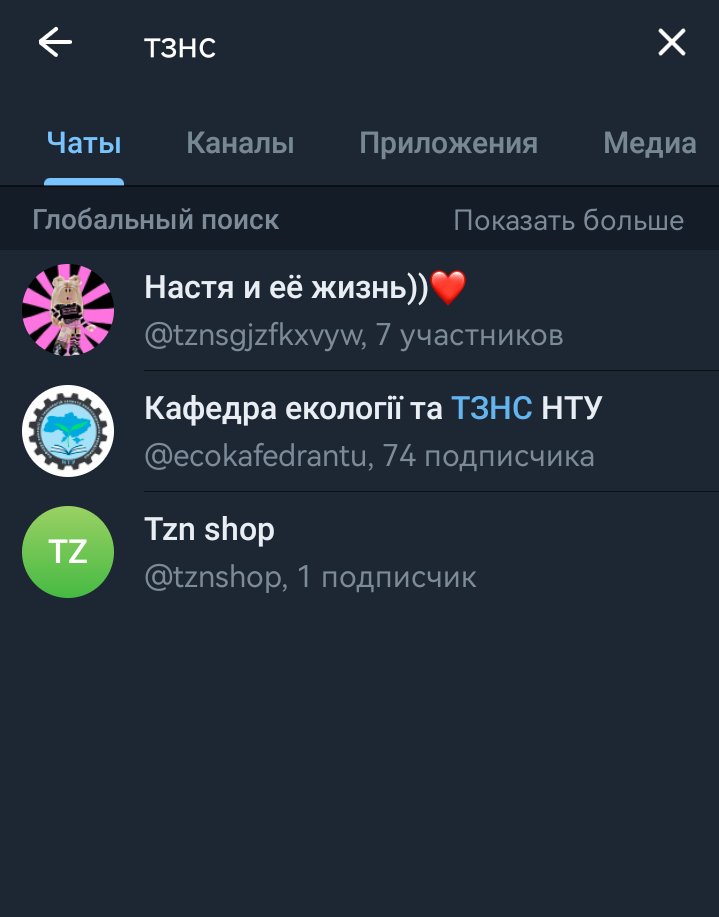Image resolution: width=719 pixels, height=917 pixels.
Task: Tap the search field containing "тзнс"
Action: [380, 46]
